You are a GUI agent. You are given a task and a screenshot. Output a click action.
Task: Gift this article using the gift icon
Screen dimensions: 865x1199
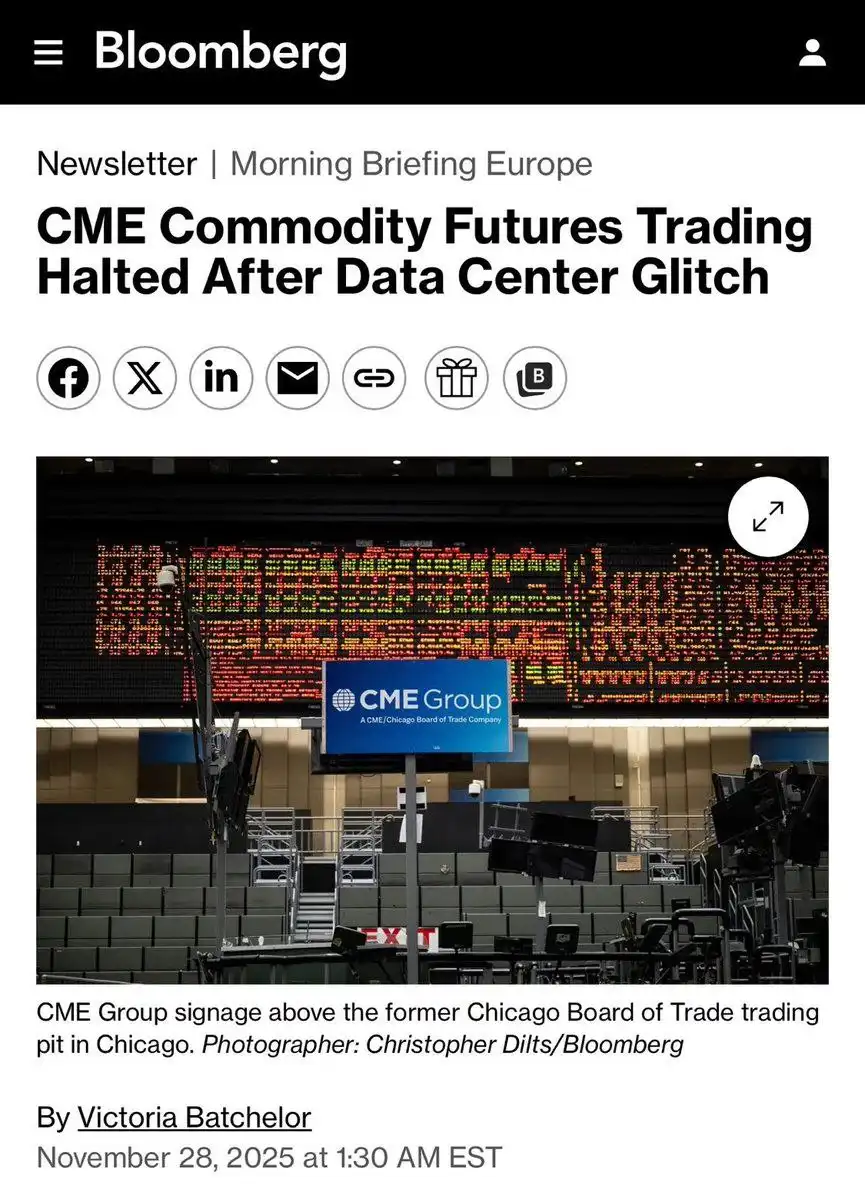(x=456, y=378)
